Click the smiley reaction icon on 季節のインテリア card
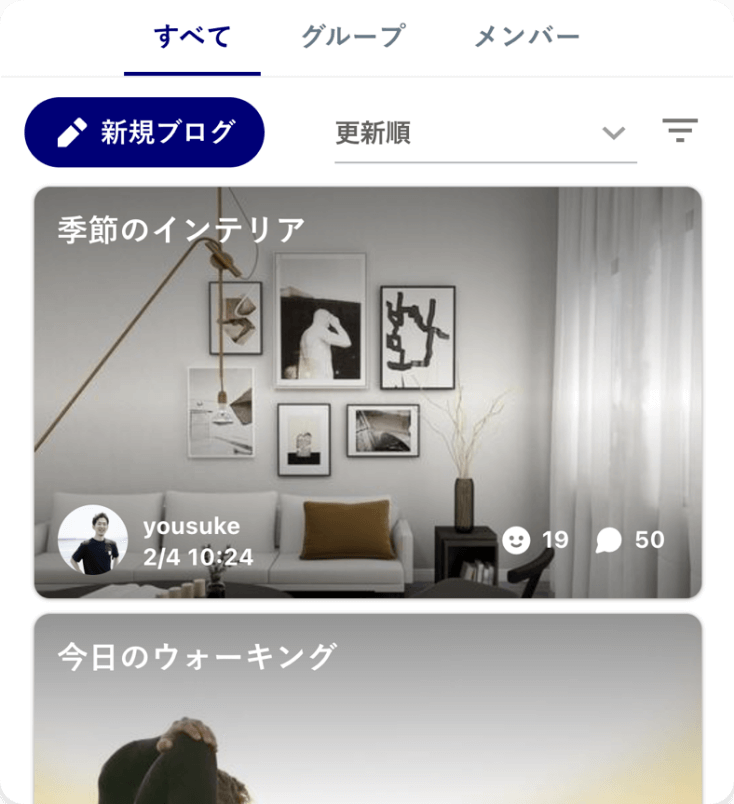The width and height of the screenshot is (734, 804). tap(516, 539)
